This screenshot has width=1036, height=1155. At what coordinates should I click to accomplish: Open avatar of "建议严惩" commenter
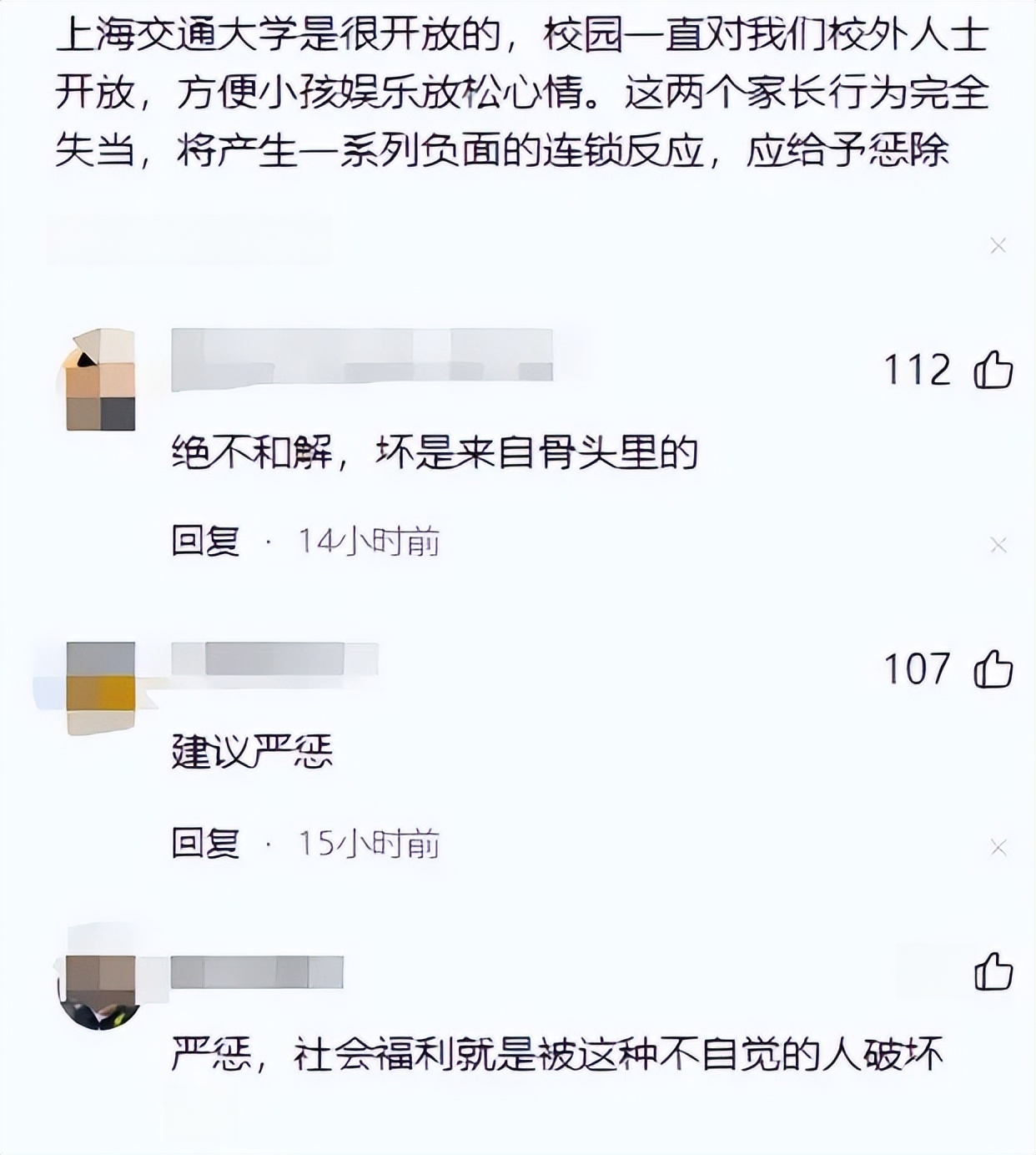point(100,687)
